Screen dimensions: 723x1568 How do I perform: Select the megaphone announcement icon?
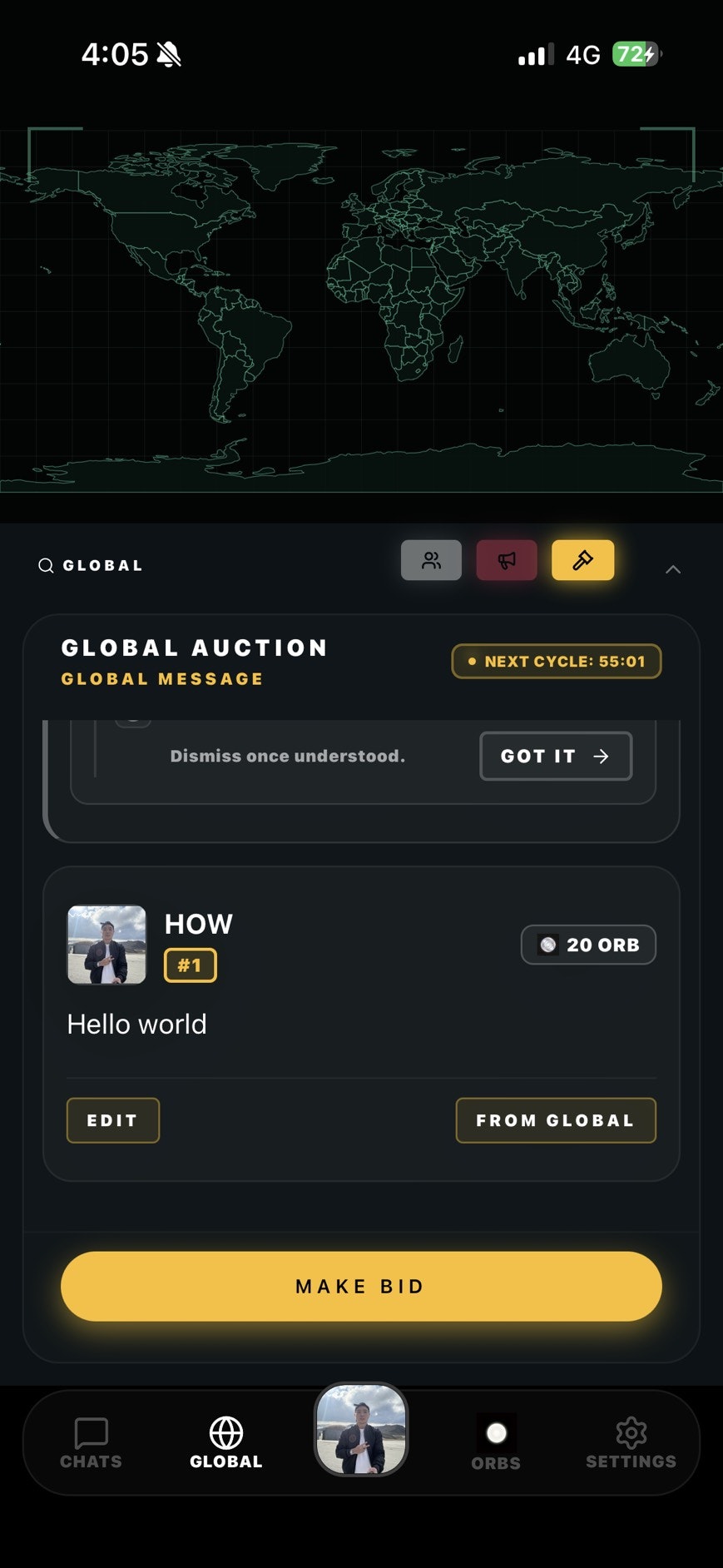pyautogui.click(x=507, y=559)
